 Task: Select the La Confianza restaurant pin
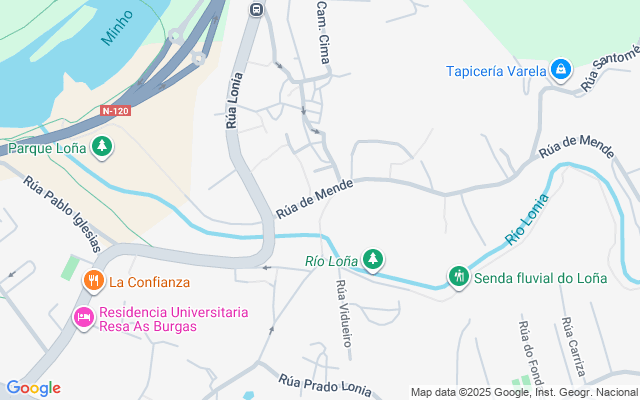(93, 281)
